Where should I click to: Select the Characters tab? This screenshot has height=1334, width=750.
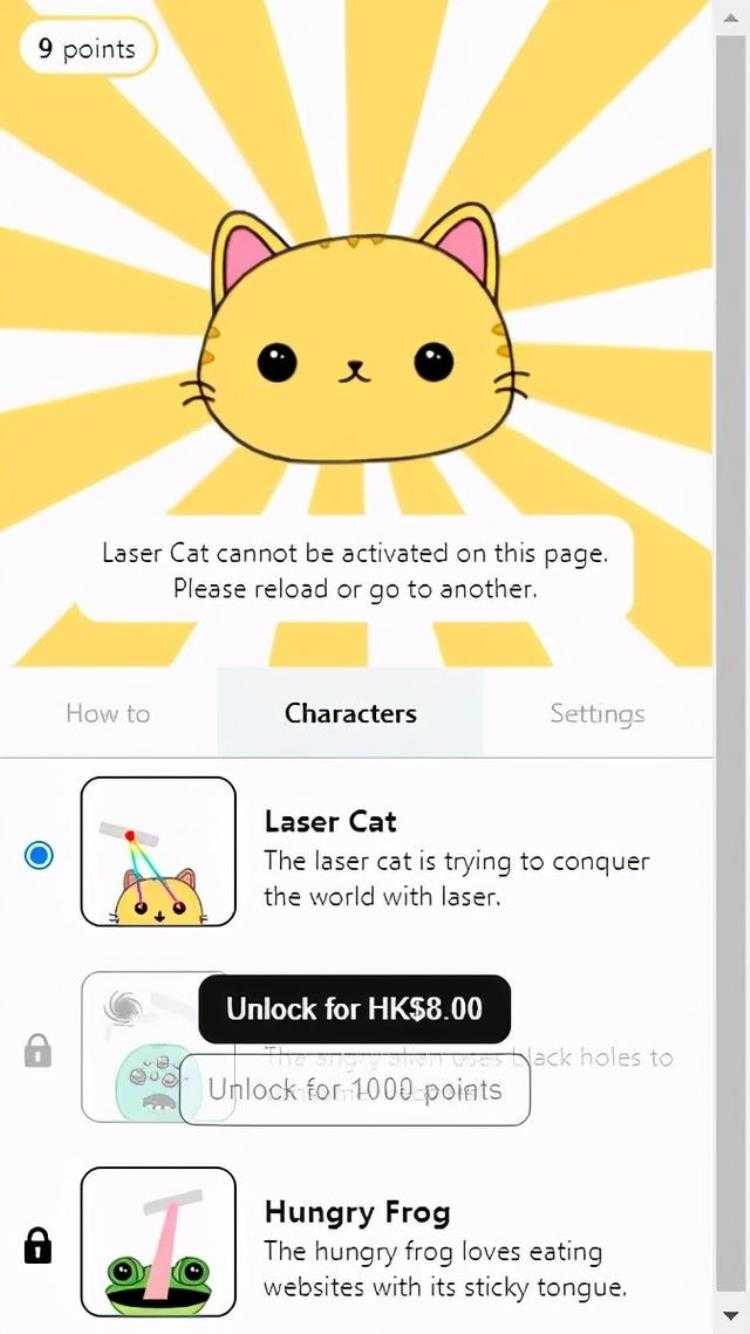(x=350, y=713)
